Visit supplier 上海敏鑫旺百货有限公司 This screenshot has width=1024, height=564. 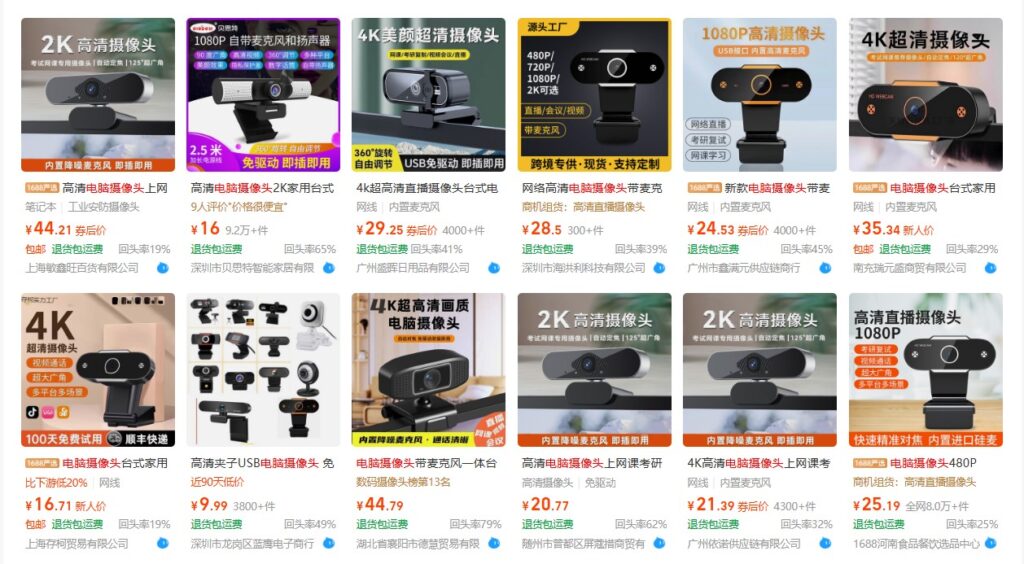click(x=82, y=268)
